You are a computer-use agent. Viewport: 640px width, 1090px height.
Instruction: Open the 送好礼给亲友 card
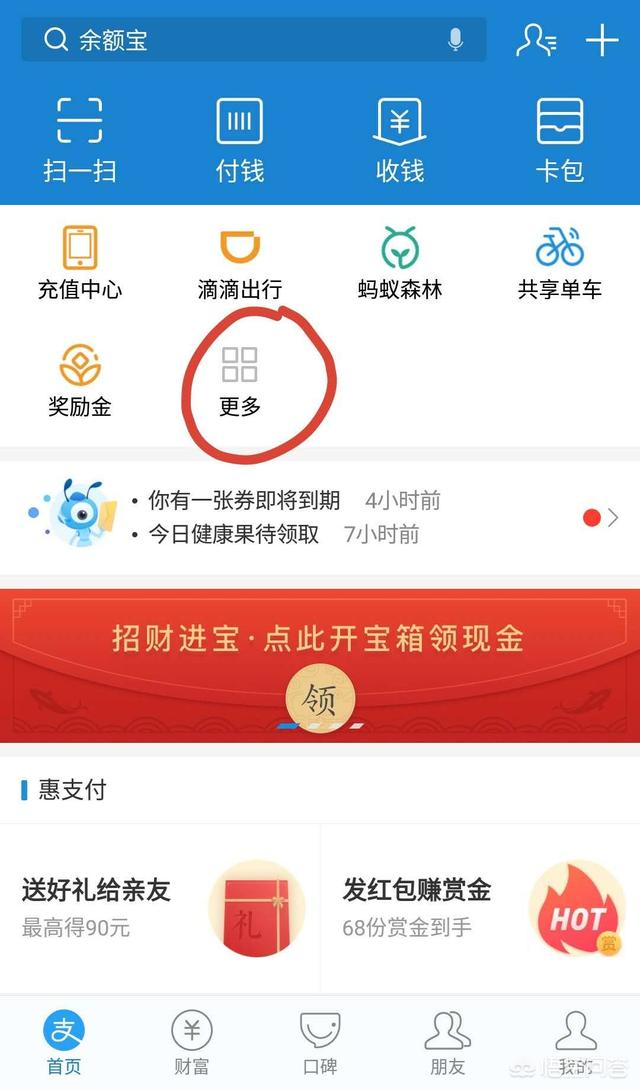160,907
